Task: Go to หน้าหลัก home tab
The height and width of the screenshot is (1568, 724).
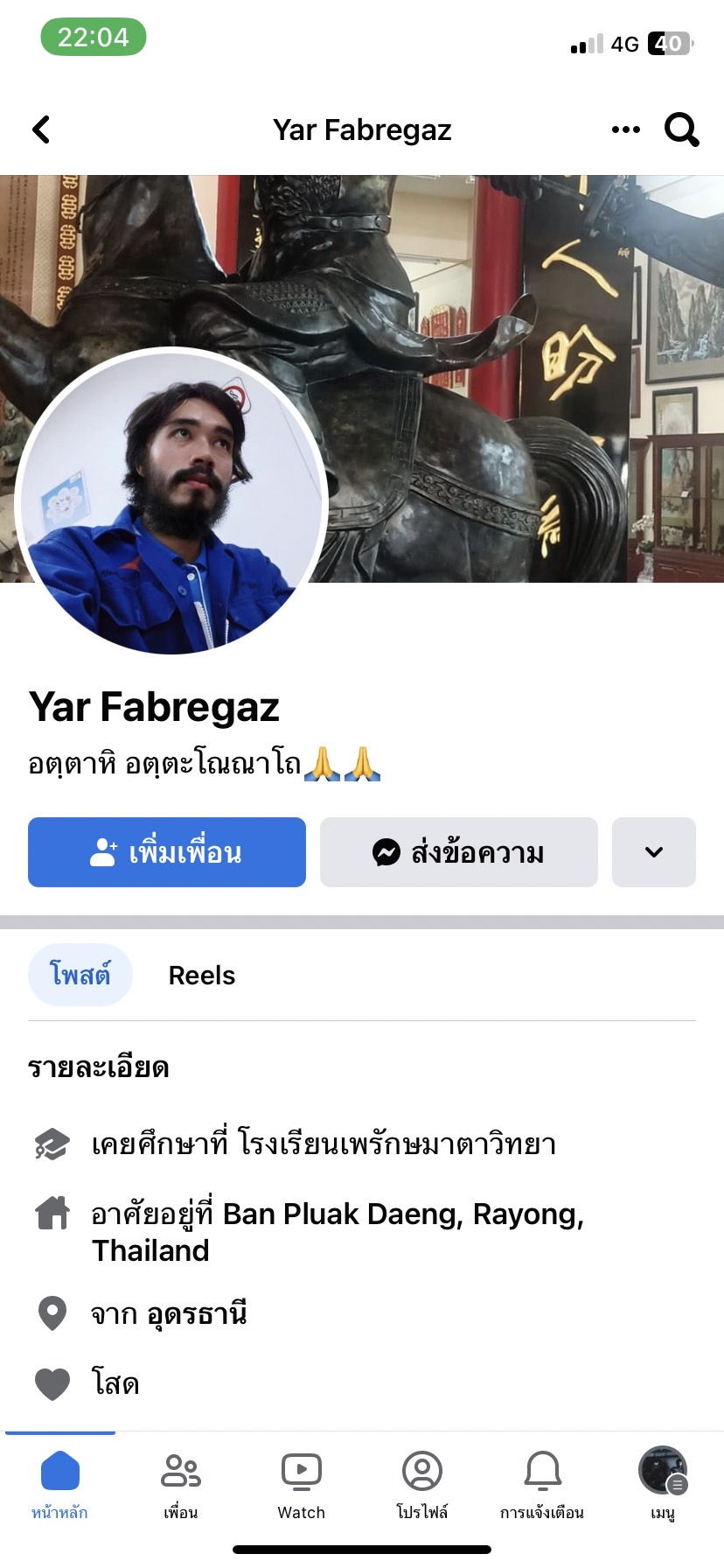Action: (x=60, y=1482)
